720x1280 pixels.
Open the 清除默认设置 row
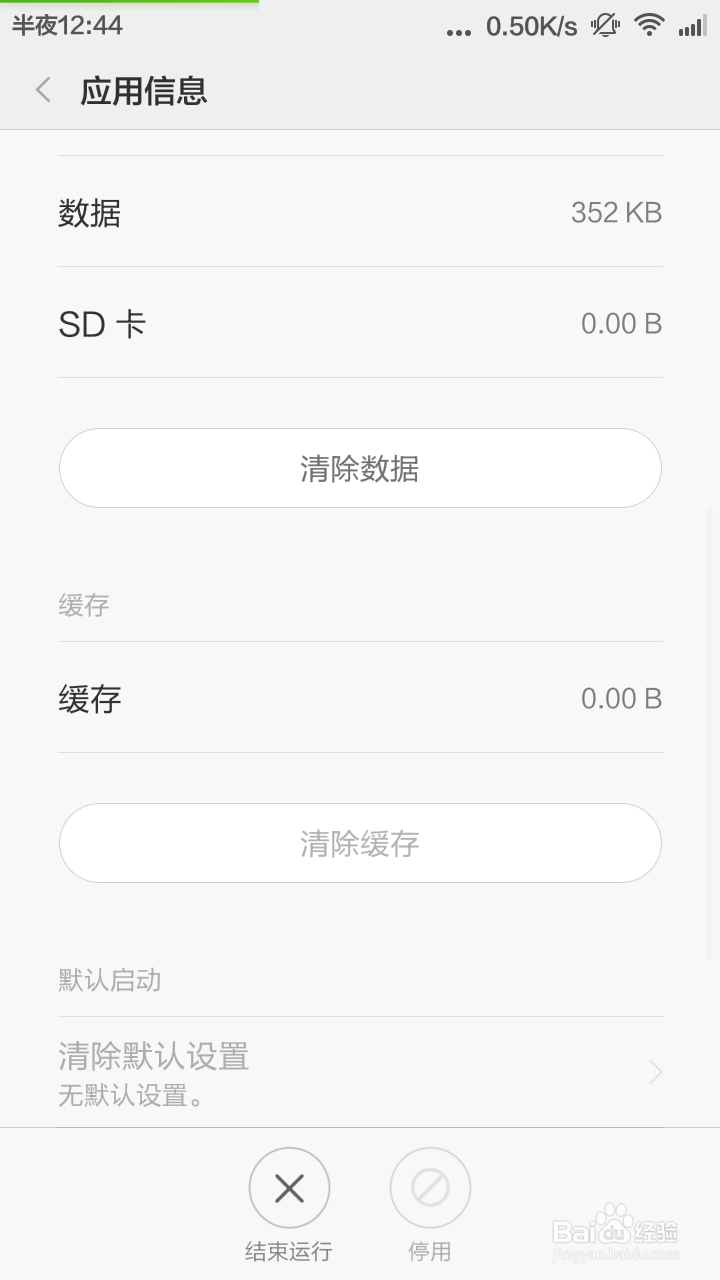(x=360, y=1072)
